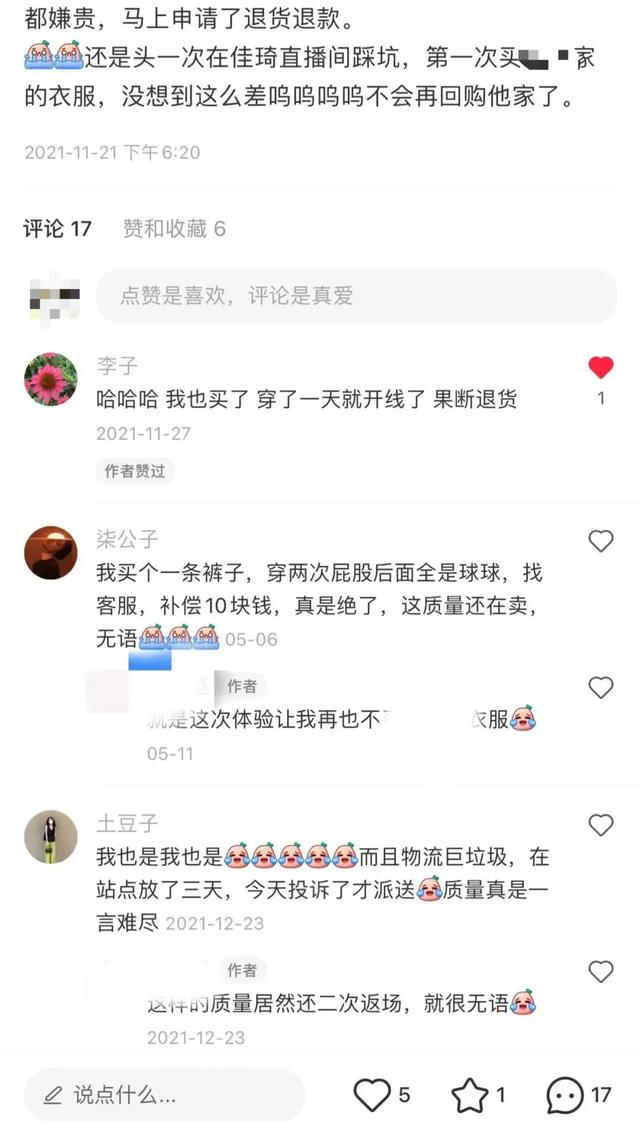Open 李子's profile avatar

[x=50, y=378]
